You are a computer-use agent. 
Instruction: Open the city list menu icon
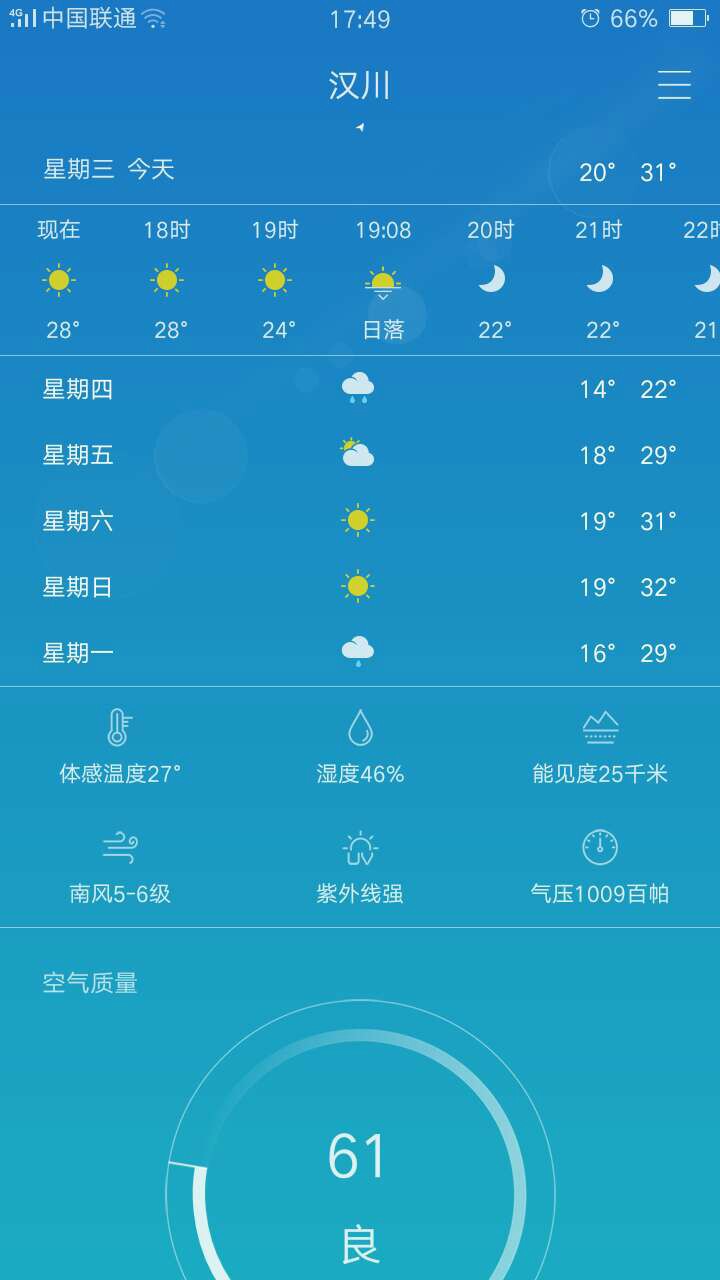tap(674, 85)
